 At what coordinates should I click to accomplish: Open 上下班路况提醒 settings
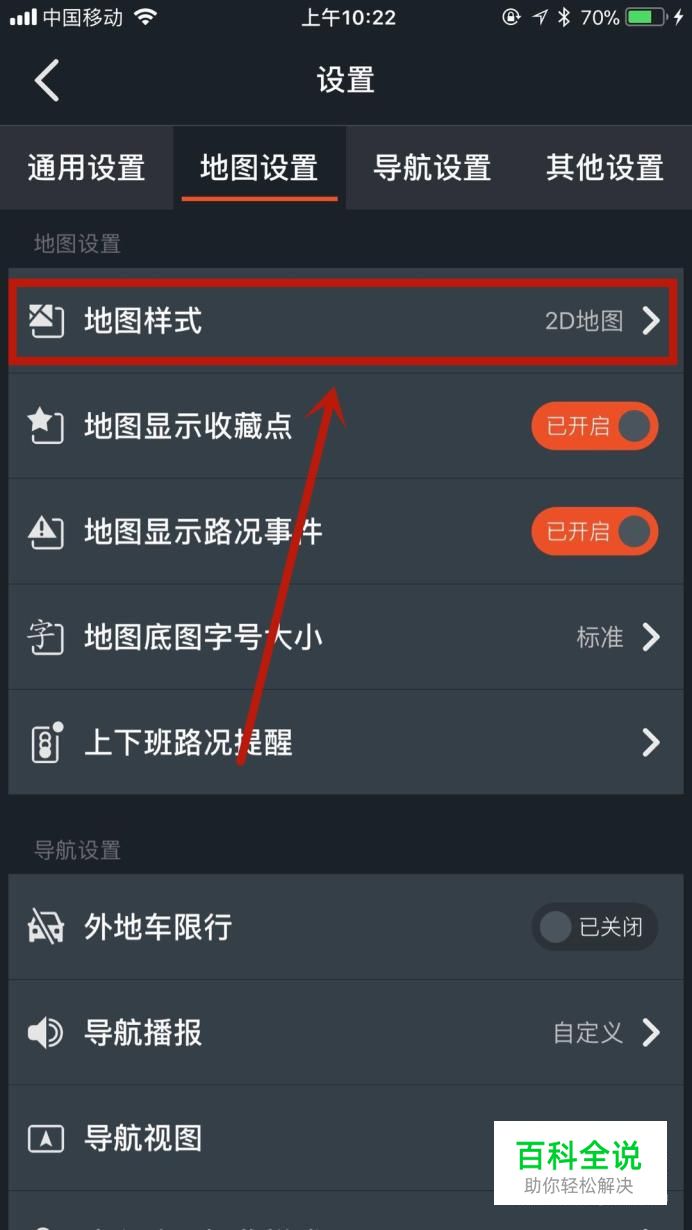(346, 743)
